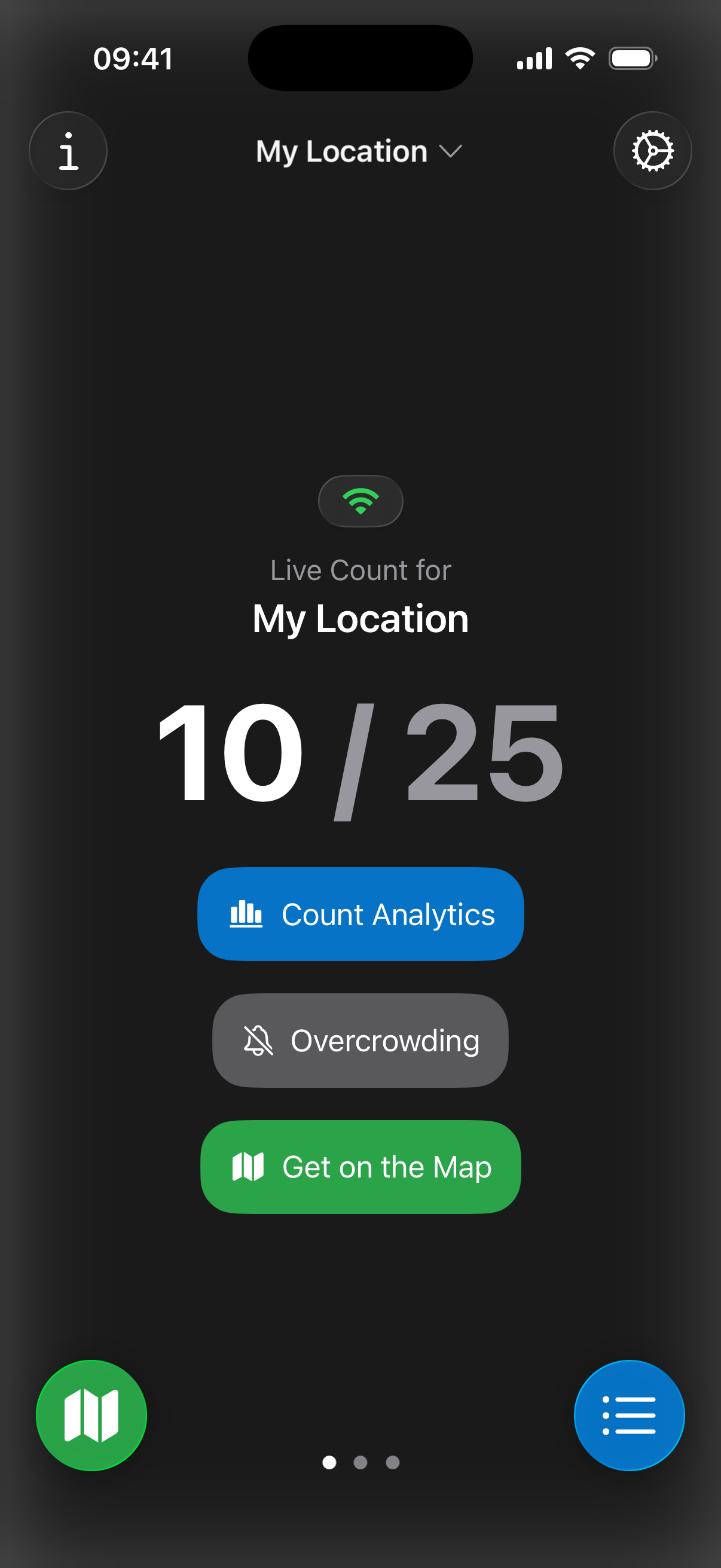
Task: Open Count Analytics
Action: click(360, 913)
